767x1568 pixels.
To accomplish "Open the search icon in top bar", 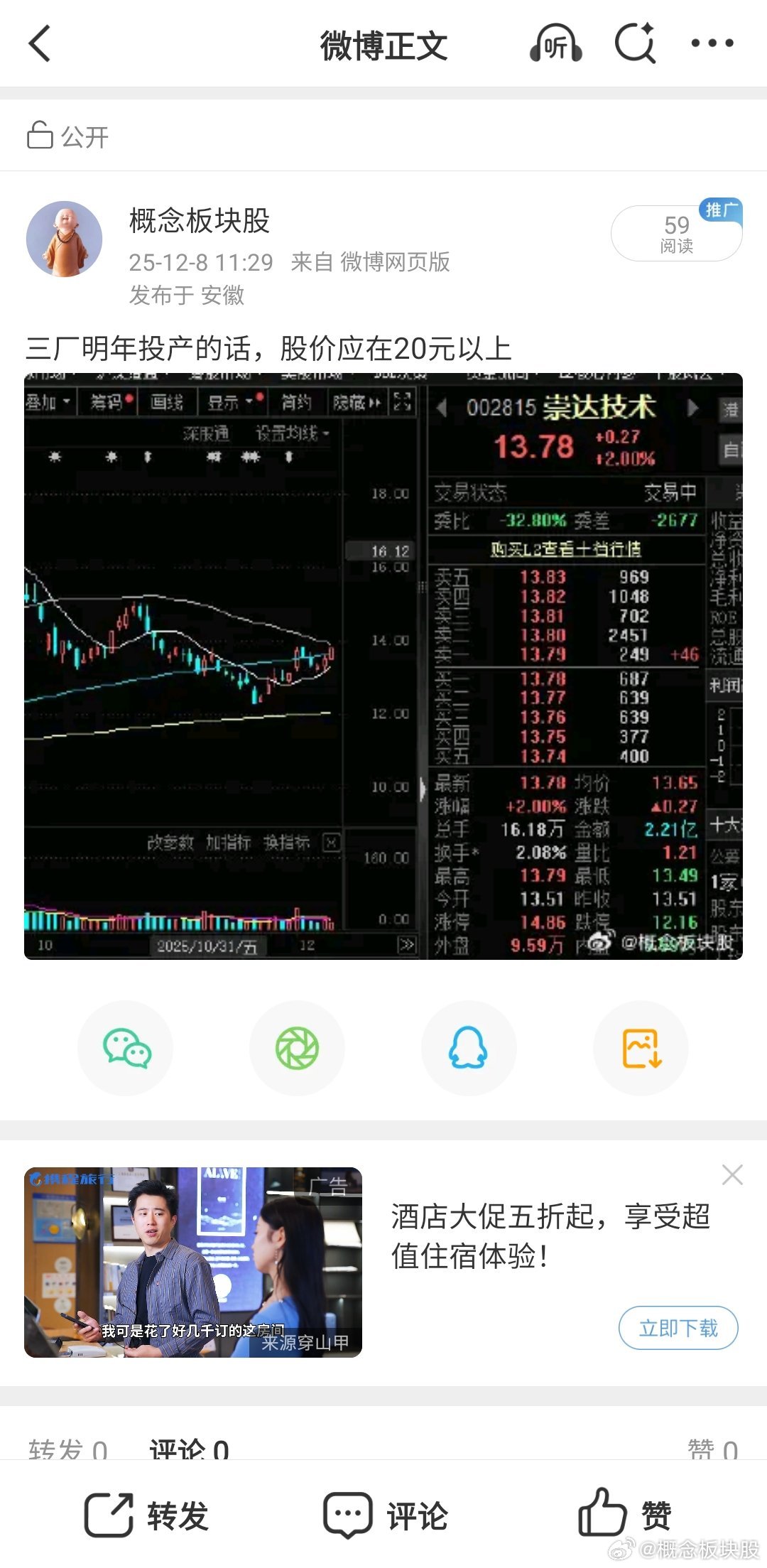I will [634, 44].
